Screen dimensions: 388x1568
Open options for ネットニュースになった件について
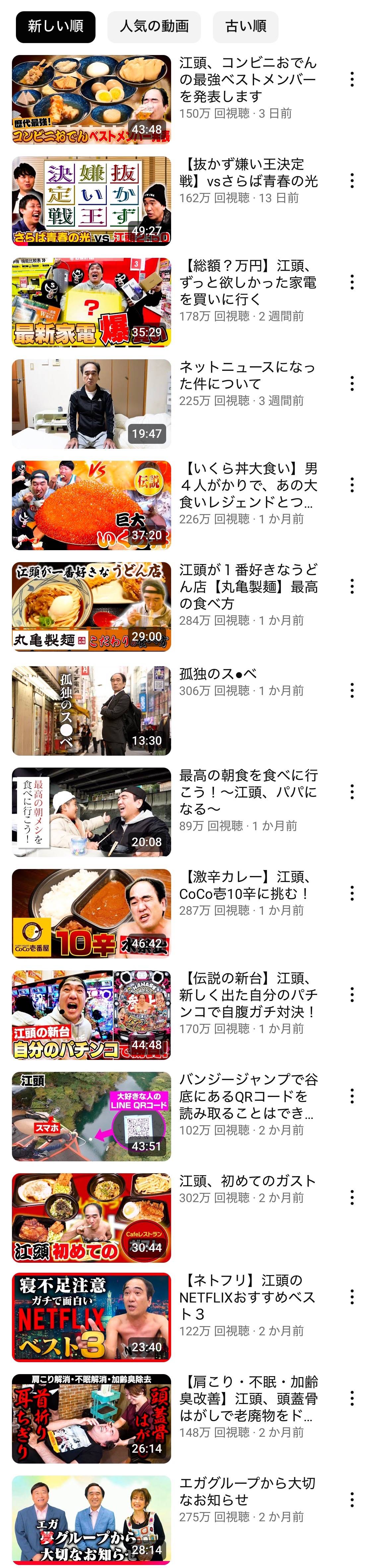(x=352, y=383)
